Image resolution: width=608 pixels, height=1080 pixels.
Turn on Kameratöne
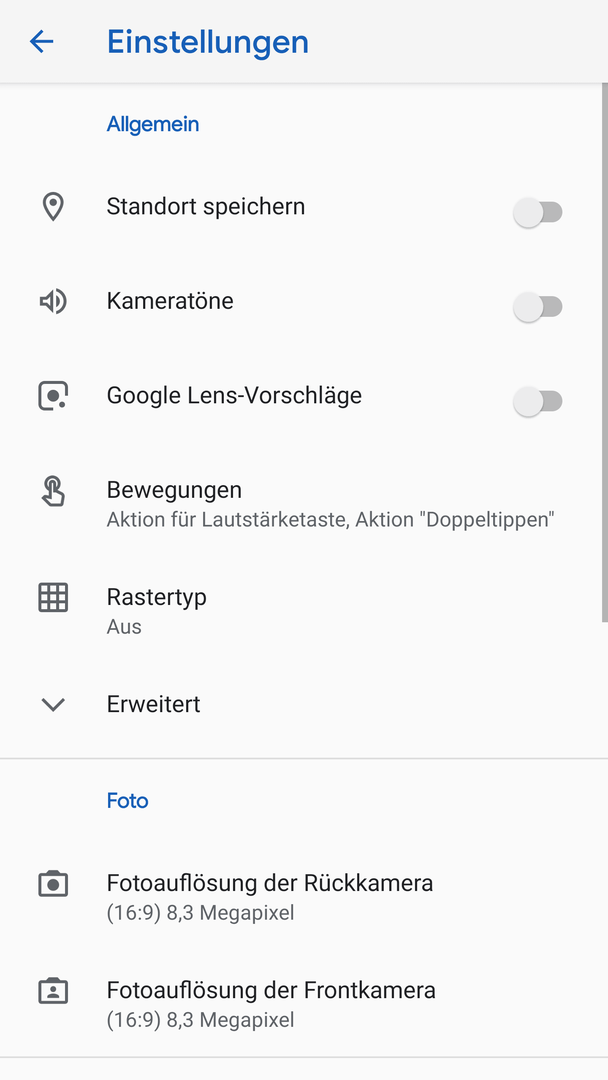coord(538,306)
